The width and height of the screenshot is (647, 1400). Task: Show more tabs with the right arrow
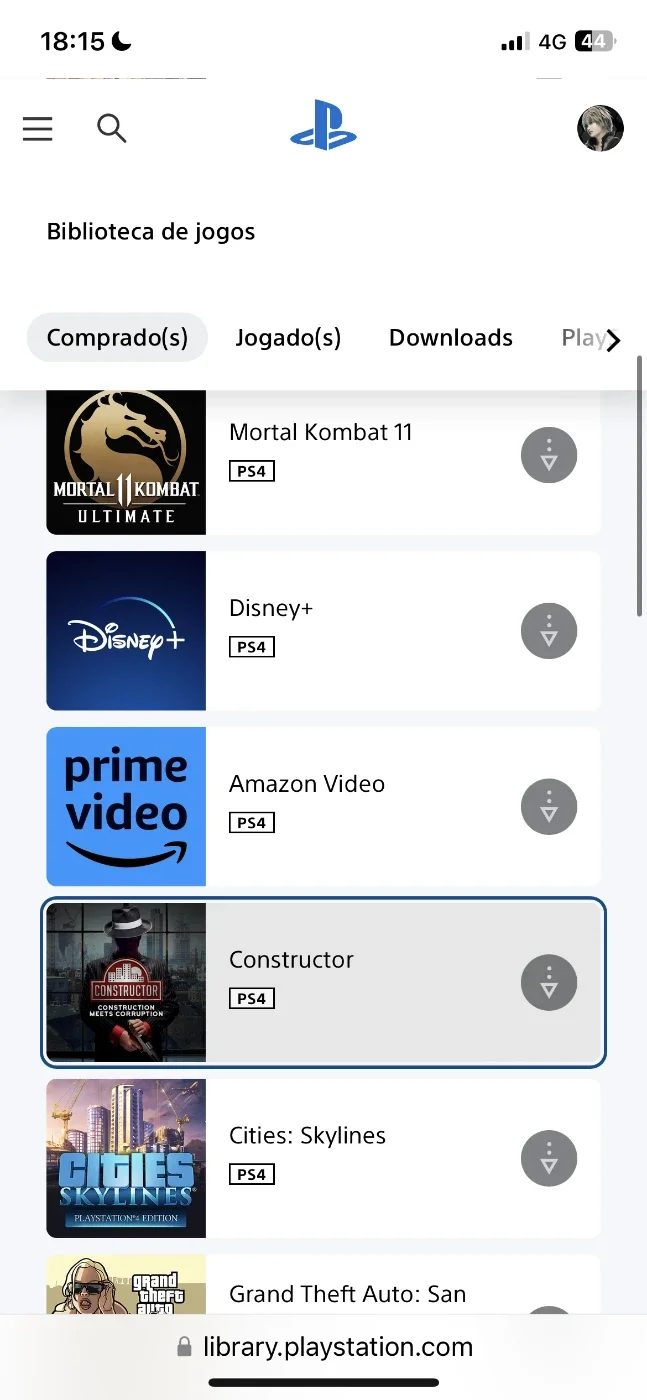613,340
